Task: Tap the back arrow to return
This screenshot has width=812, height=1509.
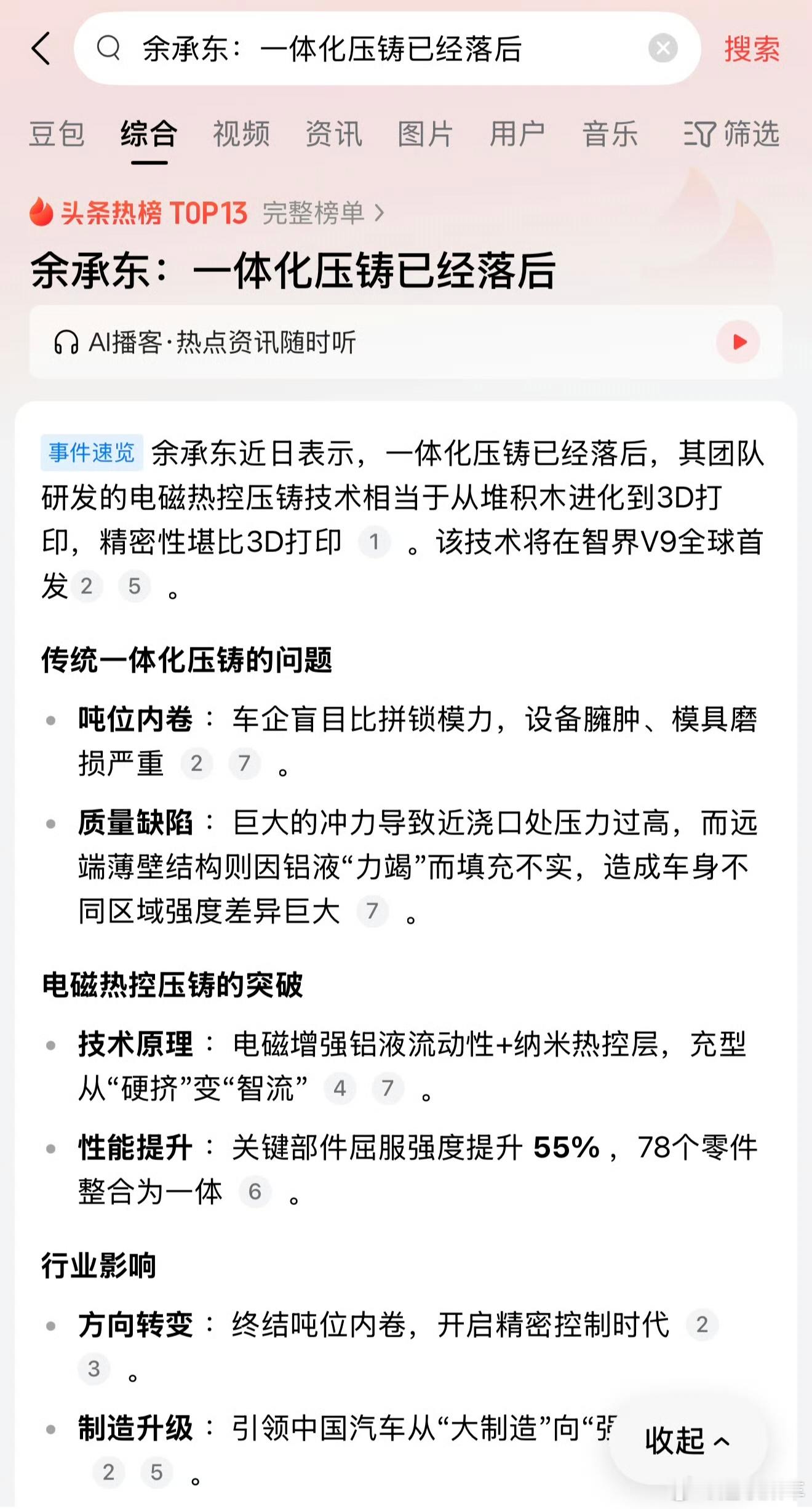Action: (41, 50)
